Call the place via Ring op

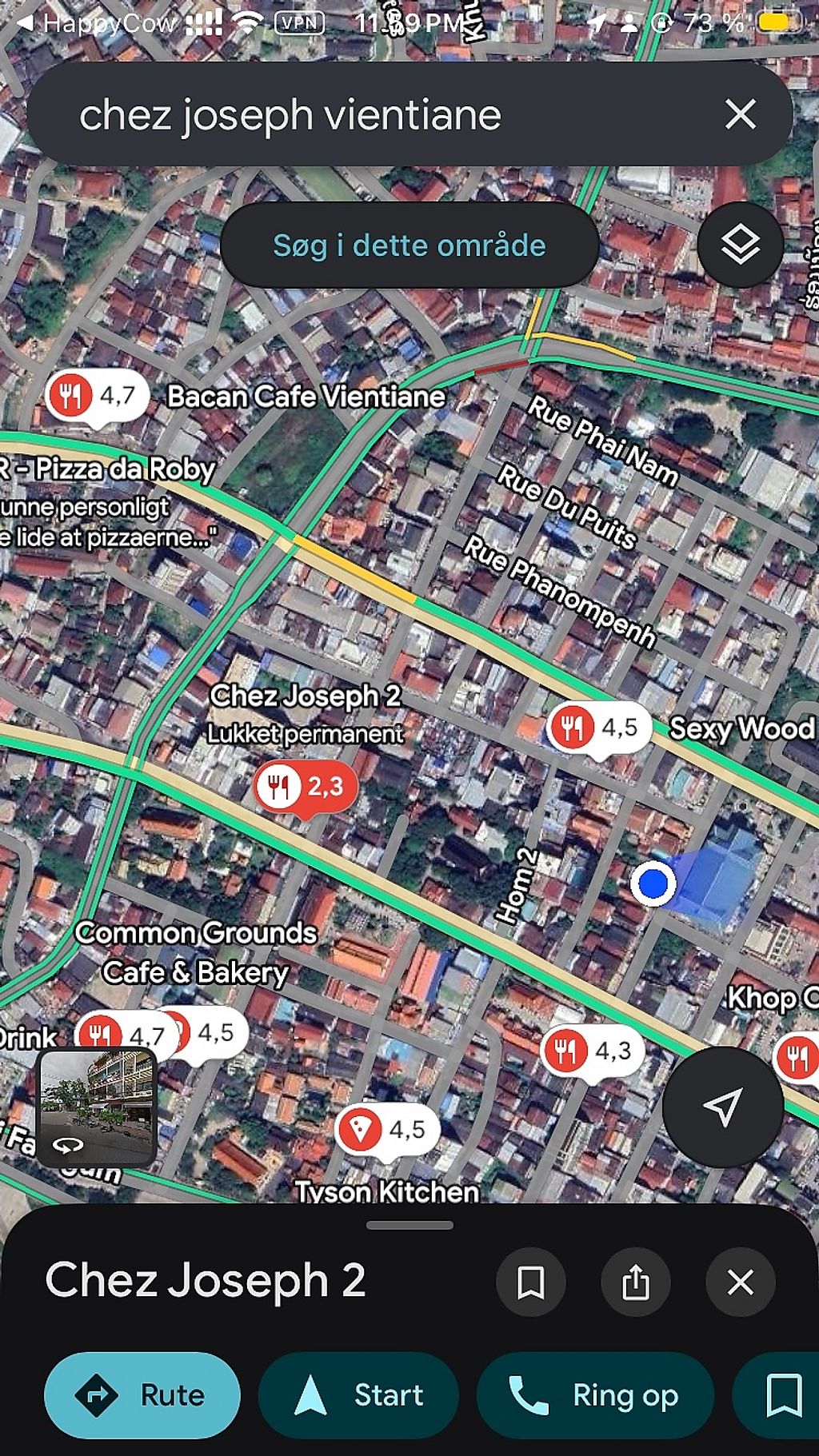click(x=595, y=1395)
